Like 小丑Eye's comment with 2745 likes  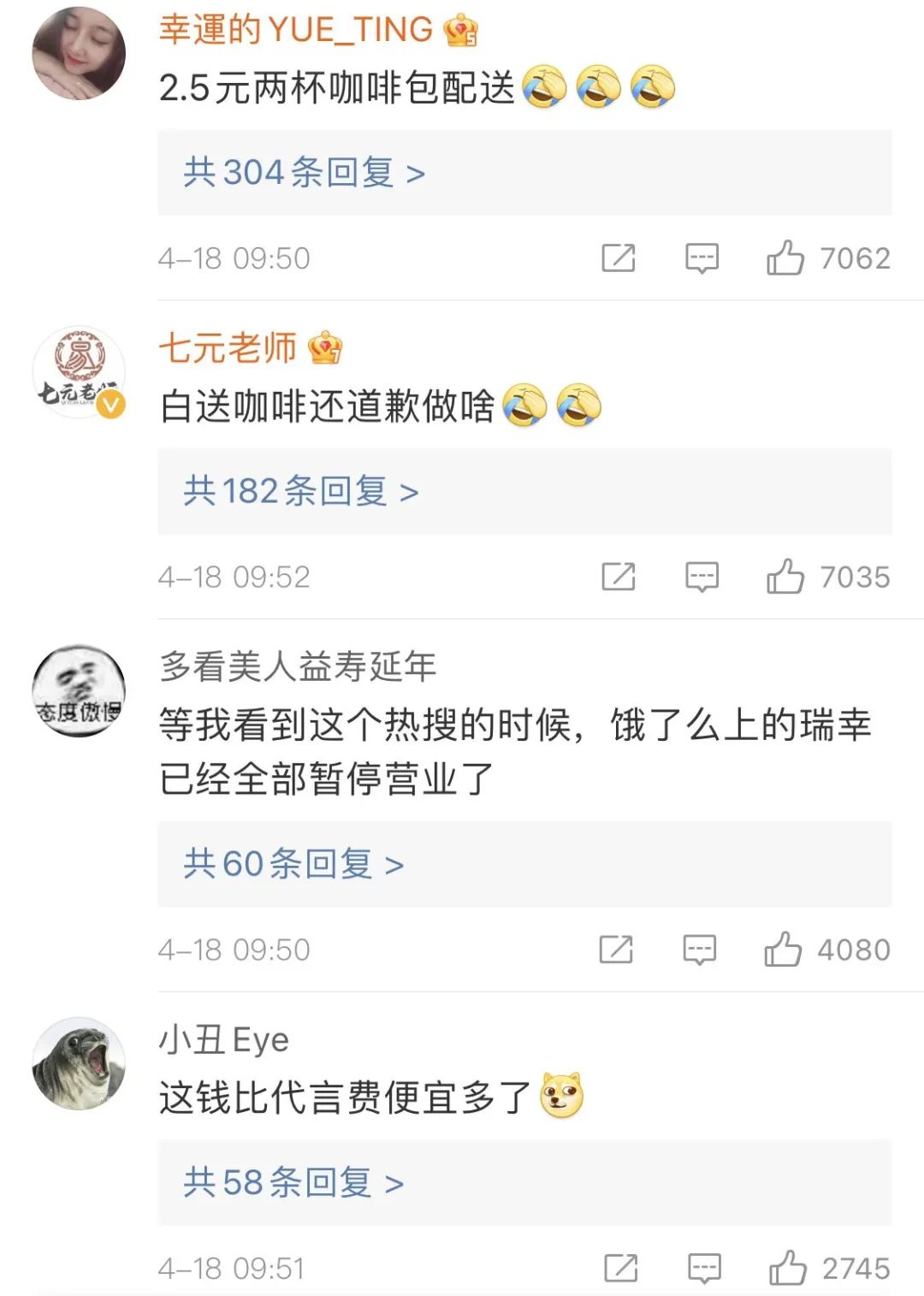point(787,1268)
